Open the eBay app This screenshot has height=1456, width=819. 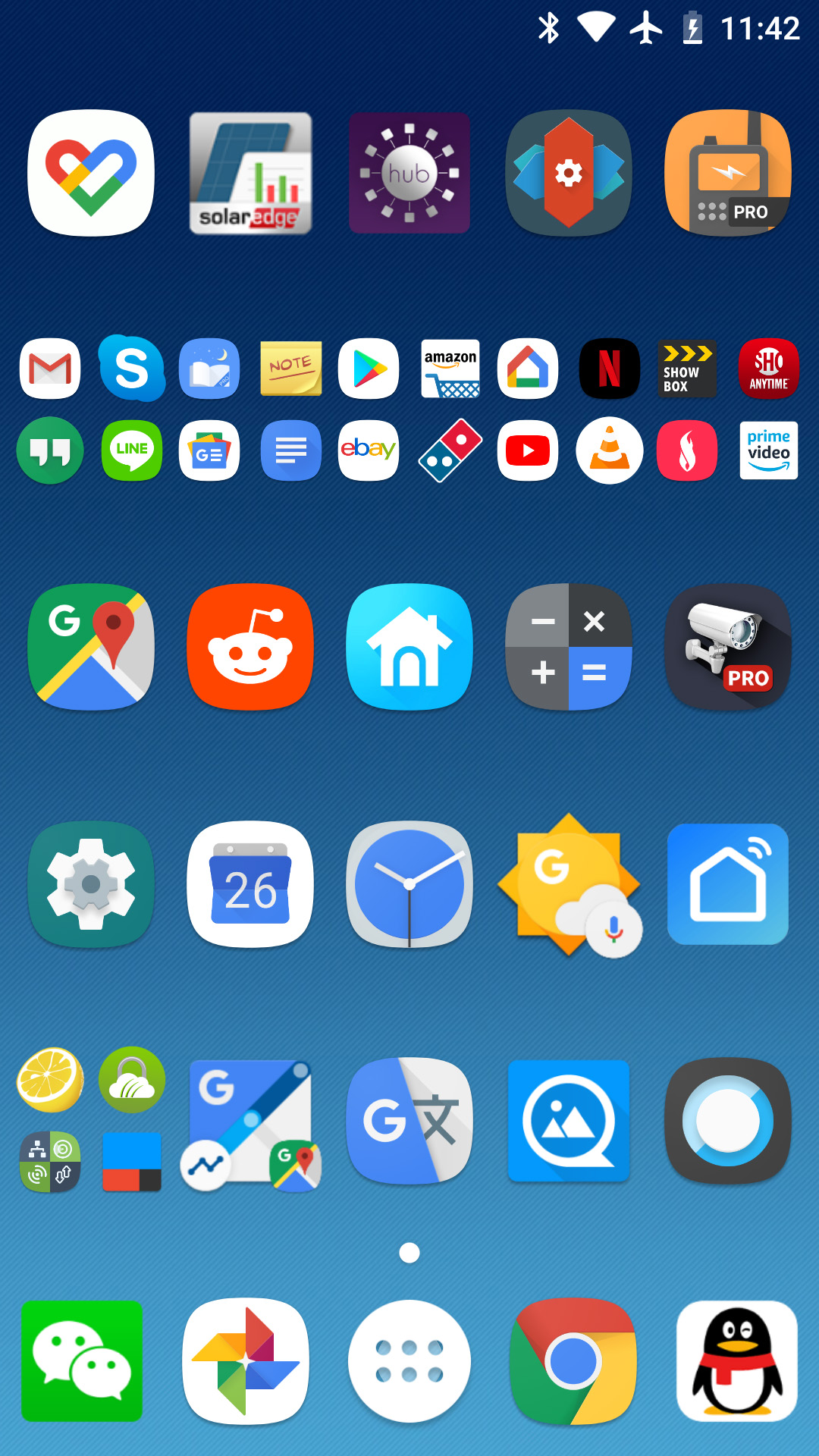369,450
